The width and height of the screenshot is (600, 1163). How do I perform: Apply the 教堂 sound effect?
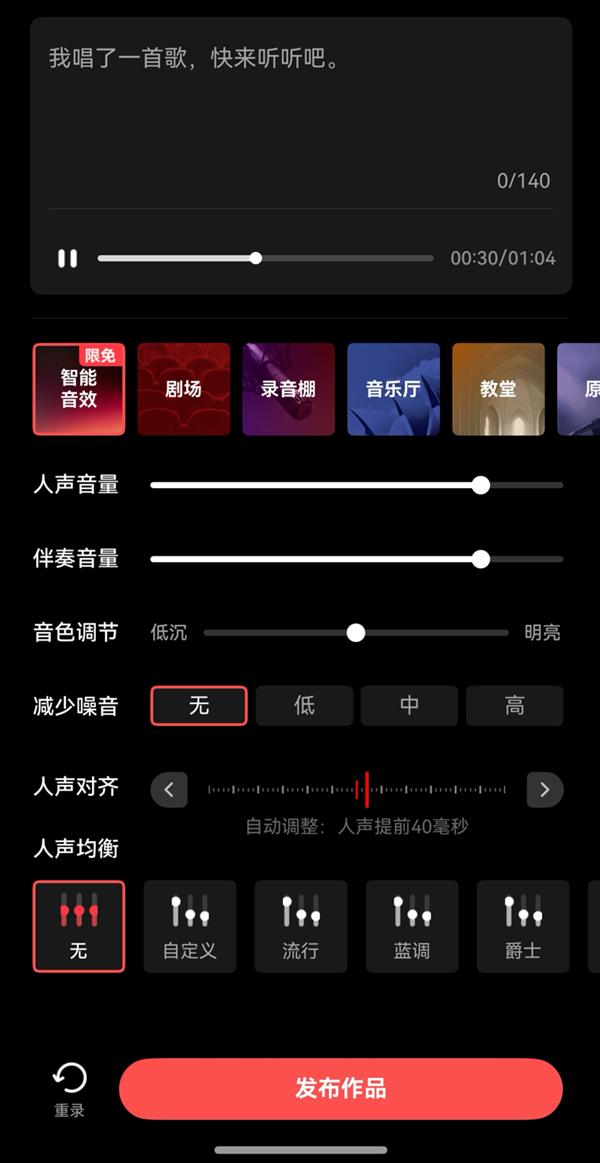click(498, 389)
